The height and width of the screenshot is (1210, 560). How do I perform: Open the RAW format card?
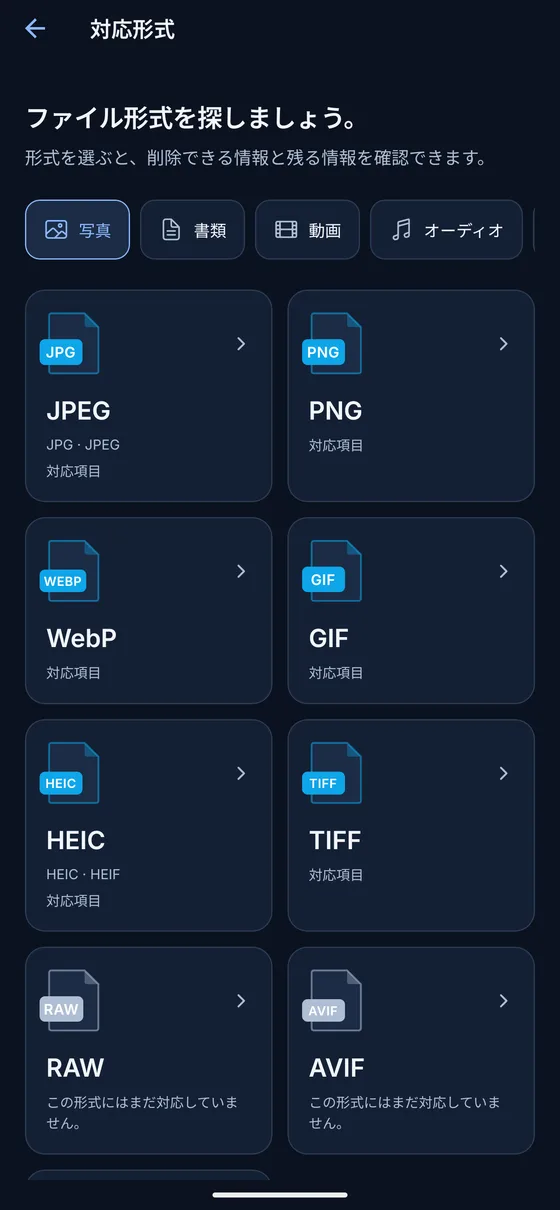[149, 1051]
